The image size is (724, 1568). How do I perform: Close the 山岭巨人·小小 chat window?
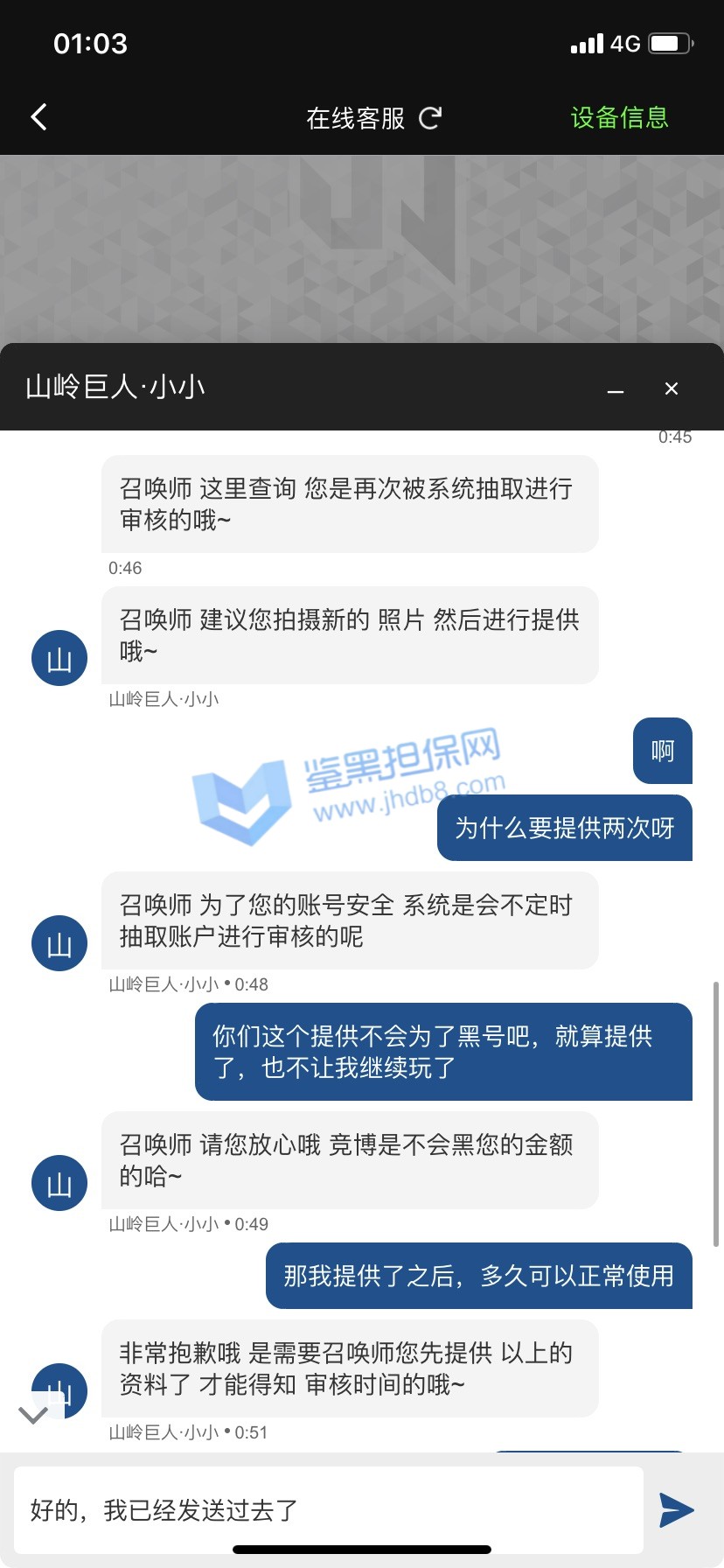(672, 388)
